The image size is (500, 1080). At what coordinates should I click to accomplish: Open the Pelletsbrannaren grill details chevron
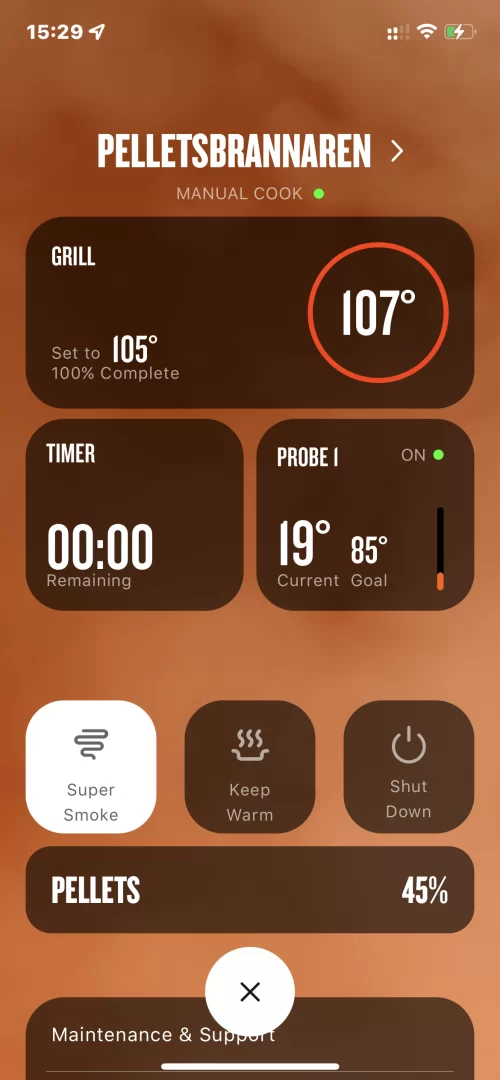[x=397, y=152]
